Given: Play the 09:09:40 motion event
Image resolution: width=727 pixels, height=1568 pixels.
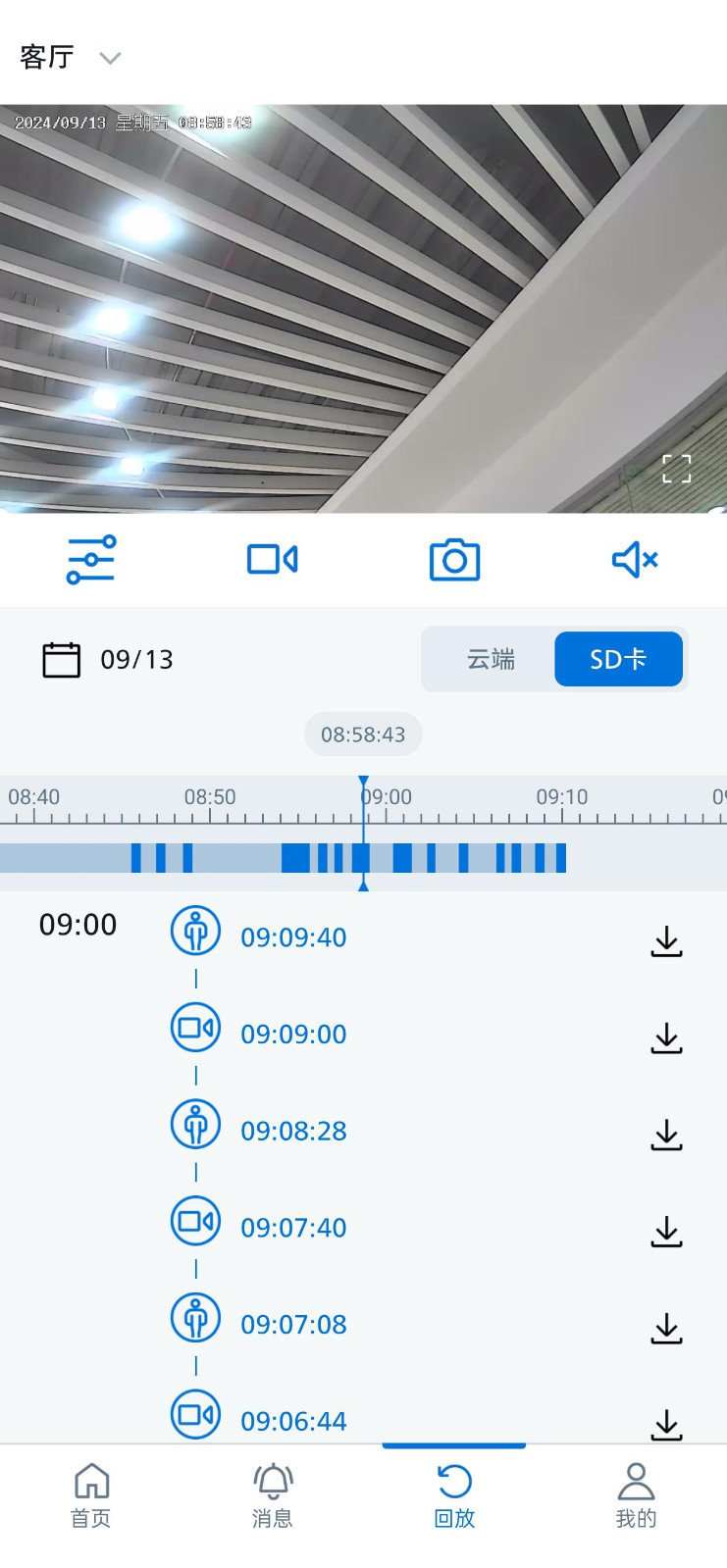Looking at the screenshot, I should [x=293, y=937].
